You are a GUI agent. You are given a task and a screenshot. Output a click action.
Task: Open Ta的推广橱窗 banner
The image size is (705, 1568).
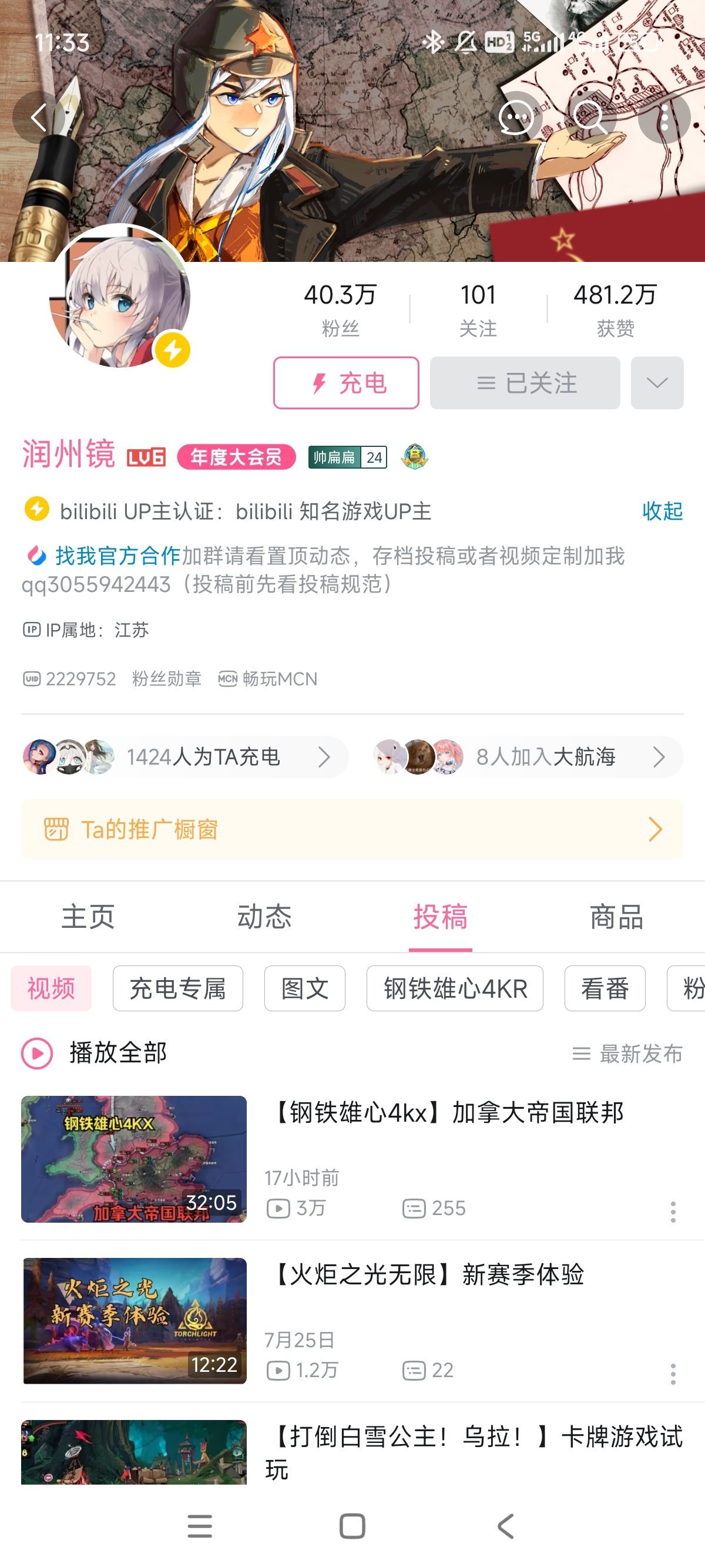pyautogui.click(x=352, y=829)
